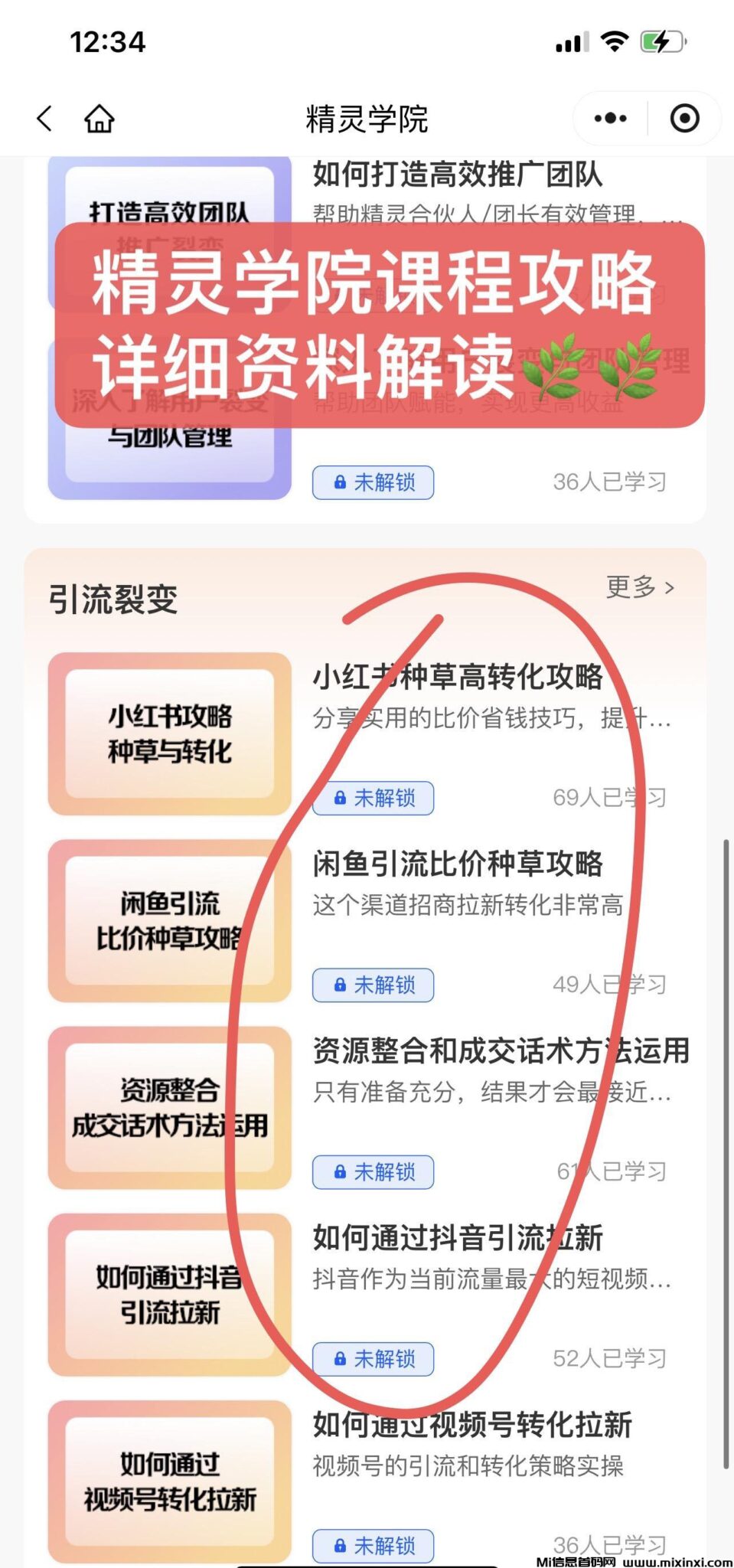
Task: Select the 资源整合和成交话术方法运用 course
Action: point(501,1050)
